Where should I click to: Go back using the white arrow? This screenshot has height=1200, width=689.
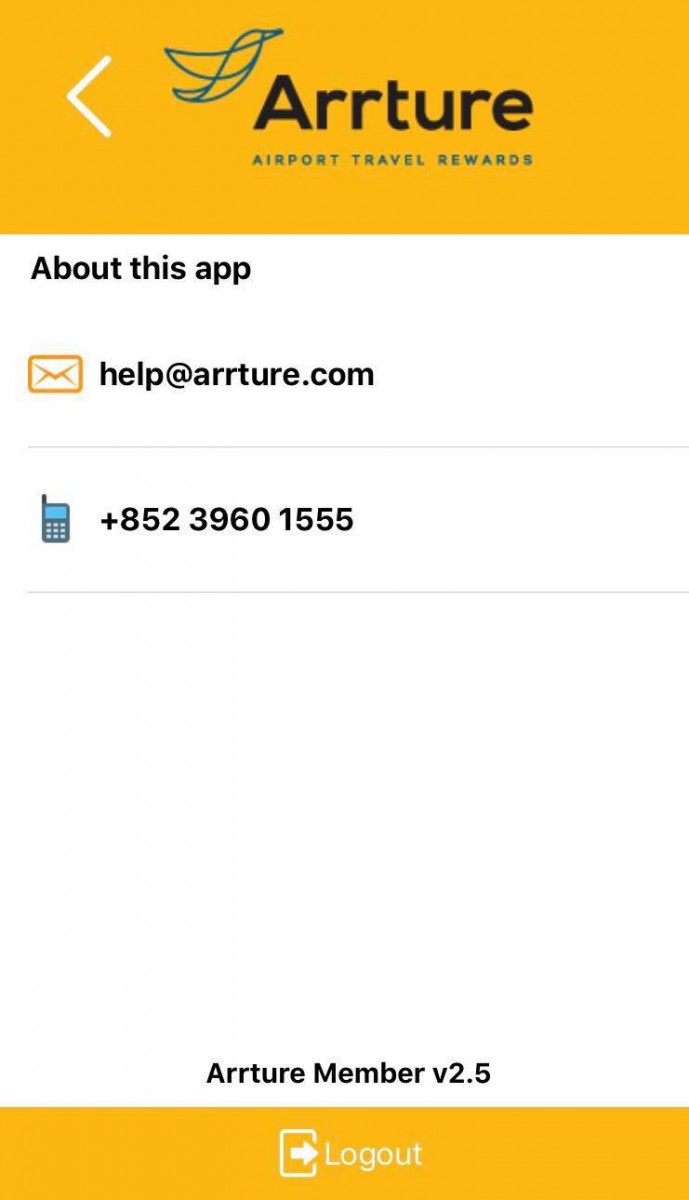click(x=89, y=96)
